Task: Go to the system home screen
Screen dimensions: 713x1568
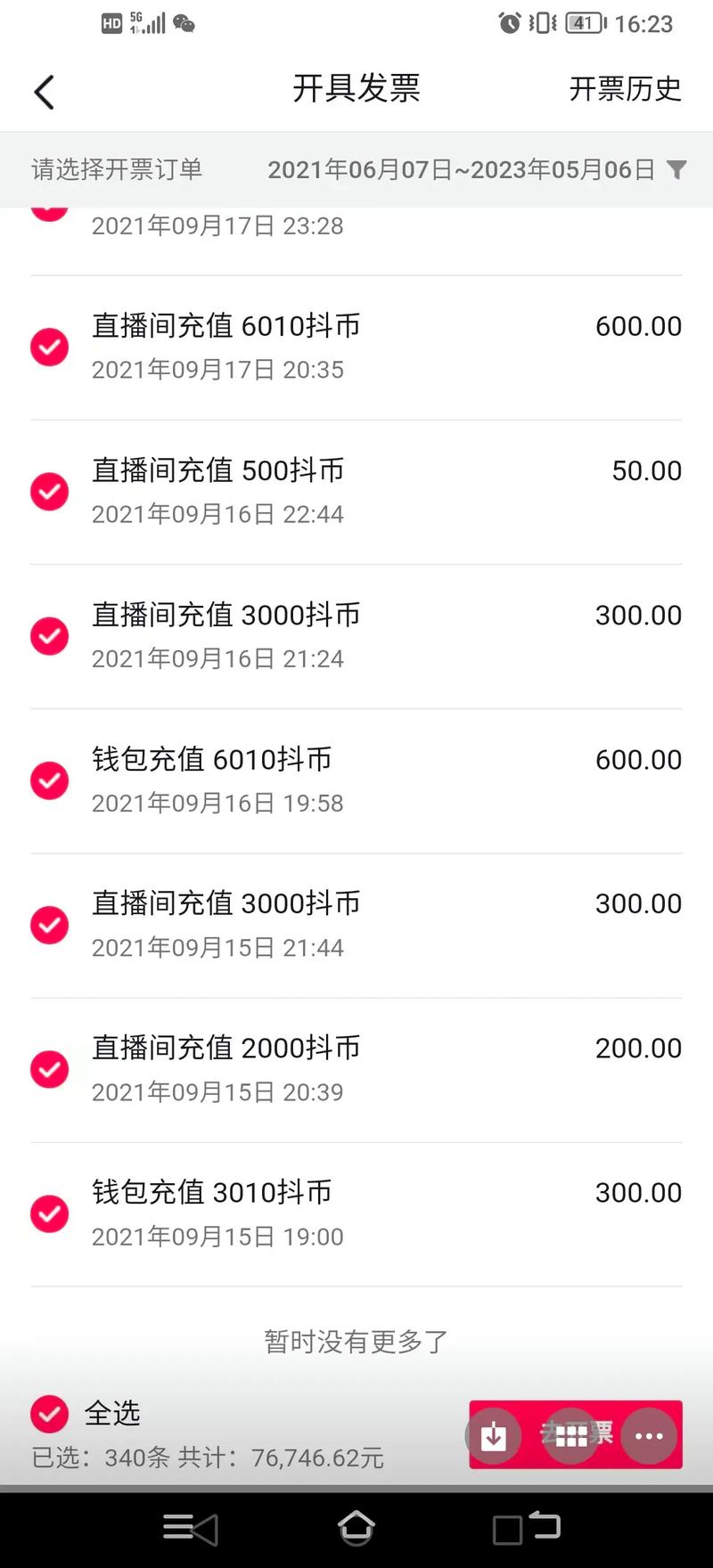Action: coord(356,1529)
